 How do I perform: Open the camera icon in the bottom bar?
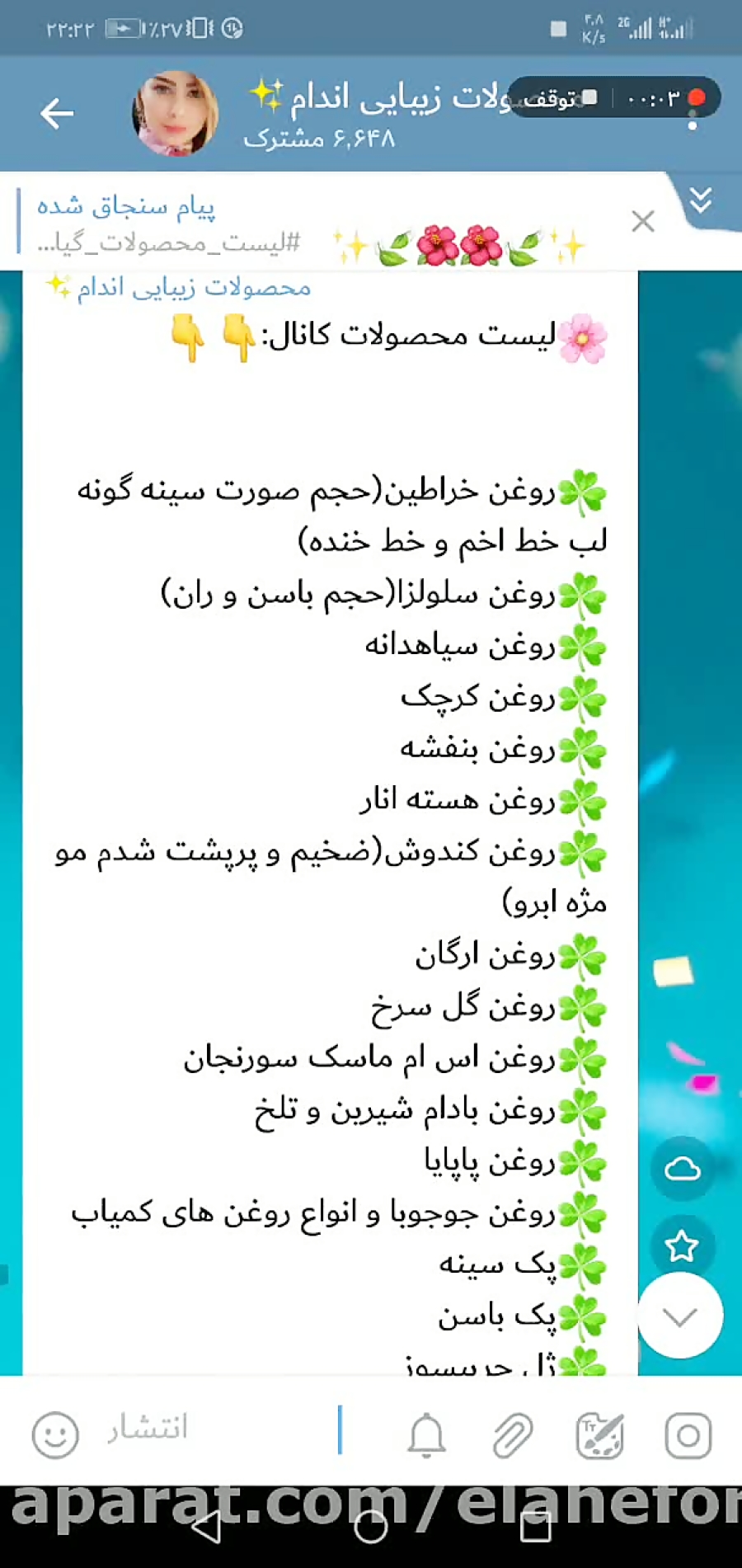[688, 1434]
